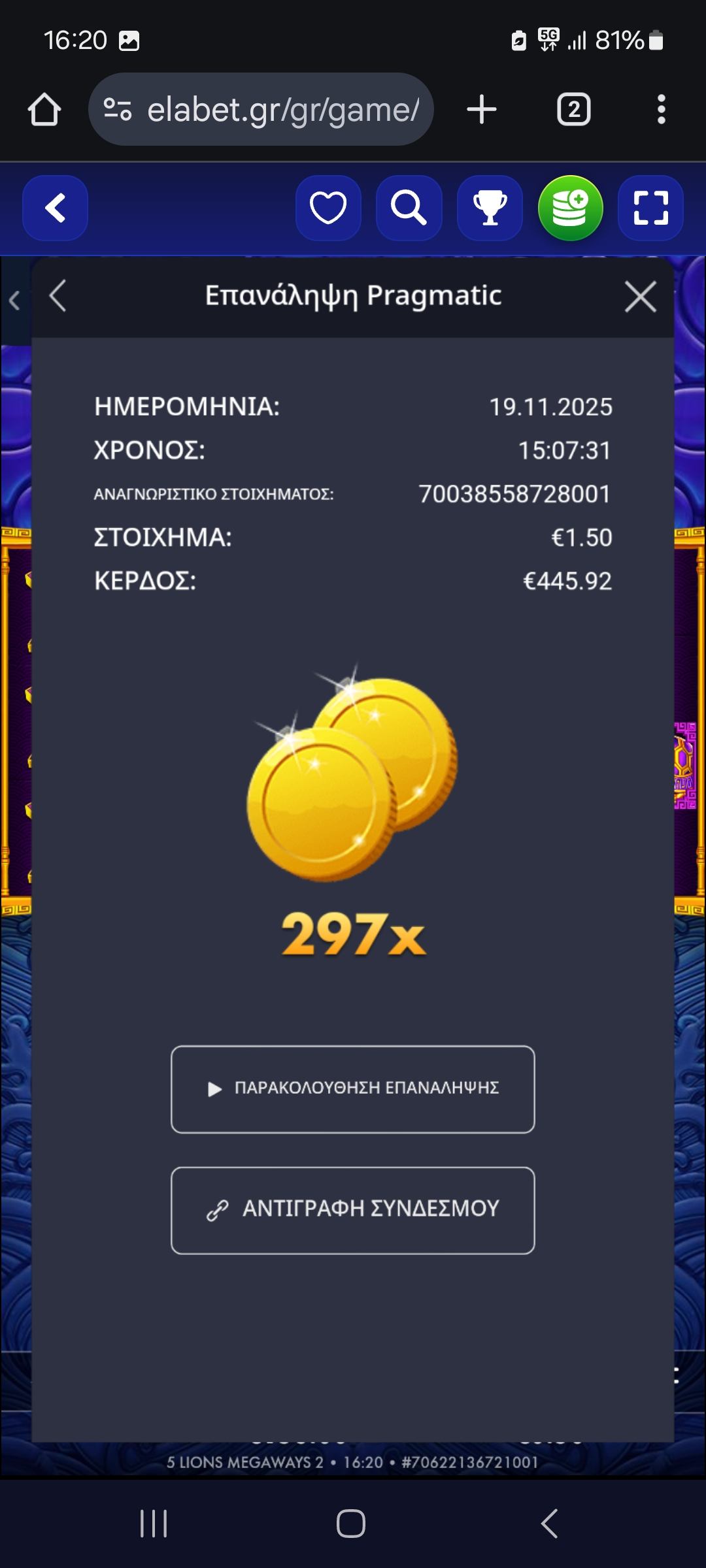Open the green deposit coins button
Viewport: 706px width, 1568px height.
pyautogui.click(x=570, y=208)
